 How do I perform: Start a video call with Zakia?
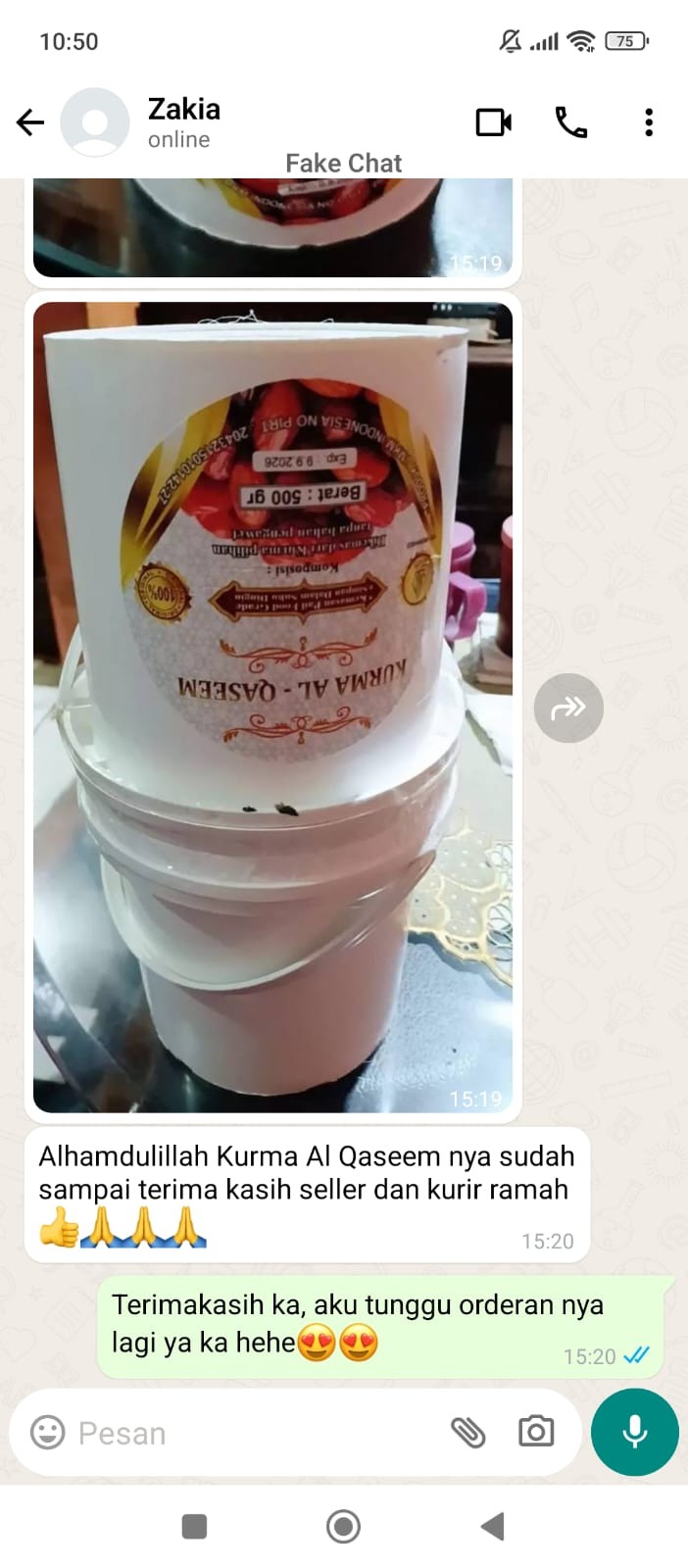click(493, 122)
